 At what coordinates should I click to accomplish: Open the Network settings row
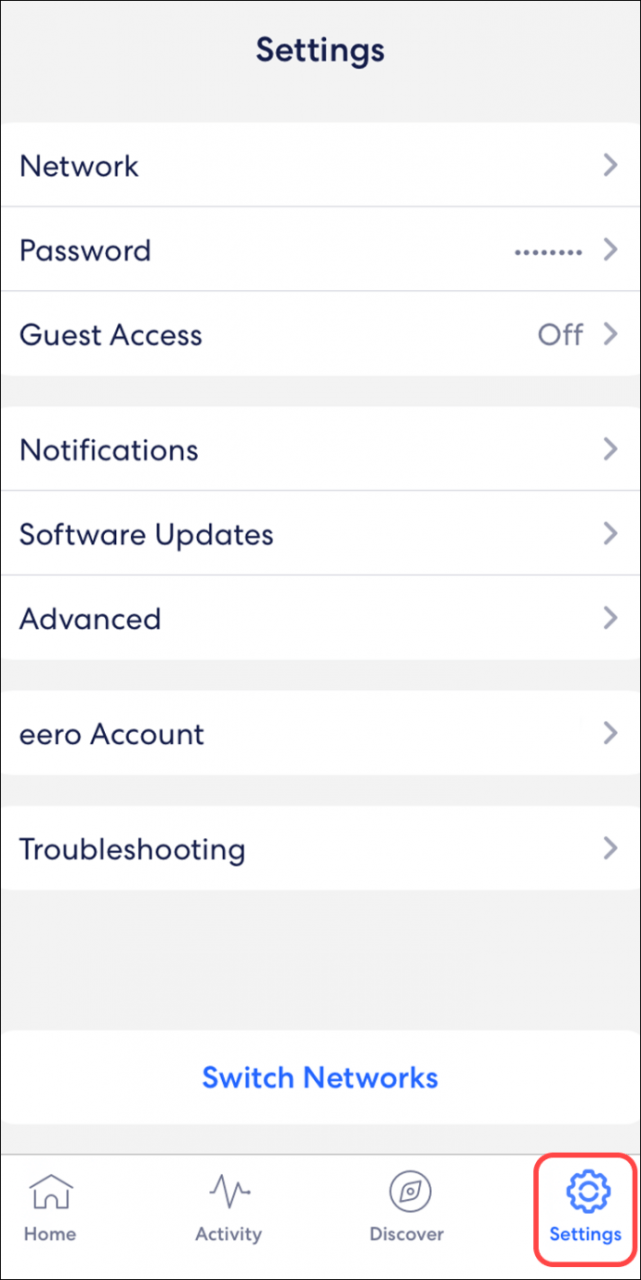320,165
